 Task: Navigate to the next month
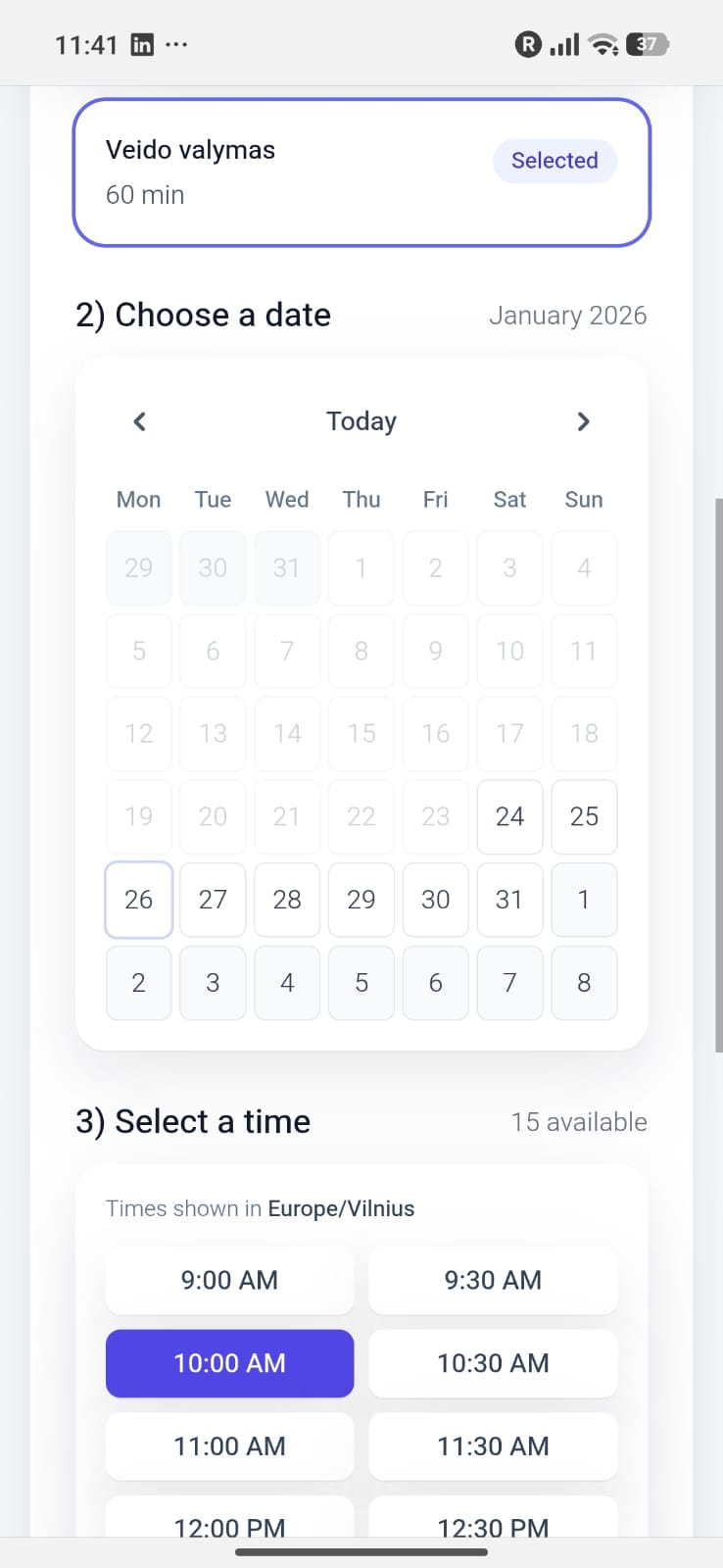(x=583, y=421)
